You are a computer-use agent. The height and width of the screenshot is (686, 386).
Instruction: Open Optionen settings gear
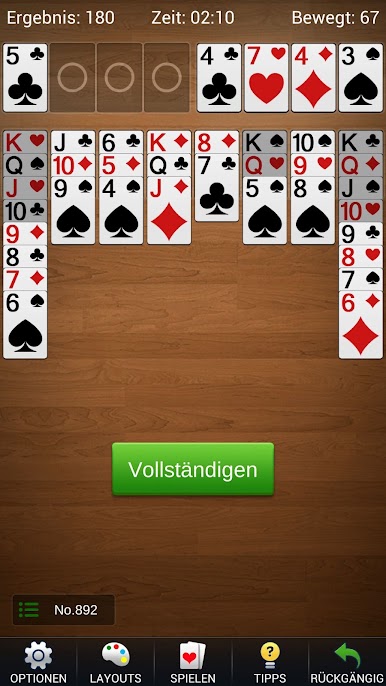[38, 662]
